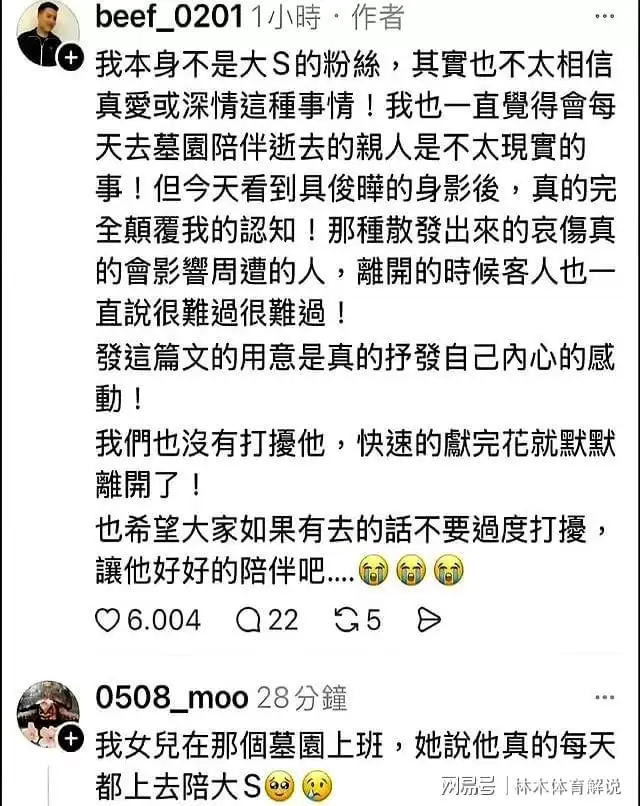Open overflow menu on 0508_moo's reply

(603, 697)
